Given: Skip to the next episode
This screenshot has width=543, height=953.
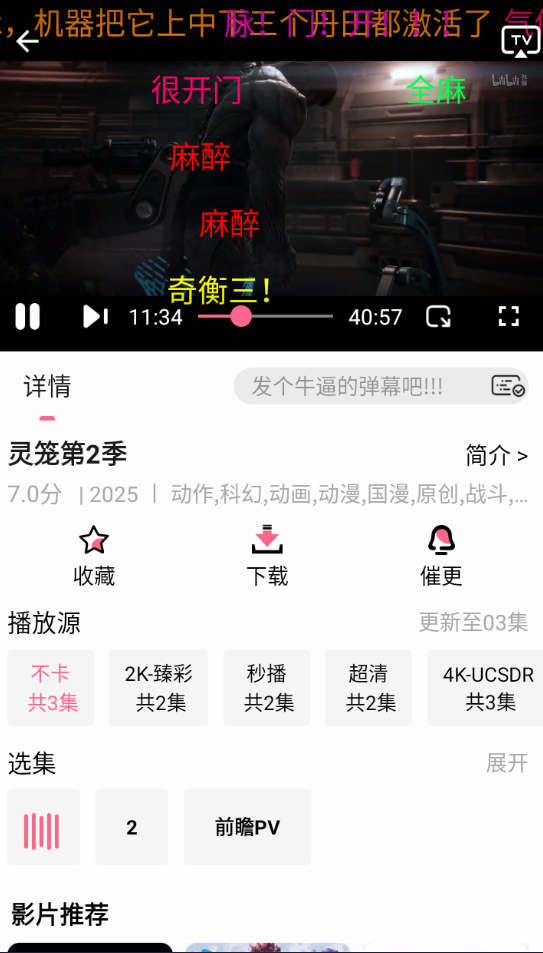Looking at the screenshot, I should tap(95, 317).
